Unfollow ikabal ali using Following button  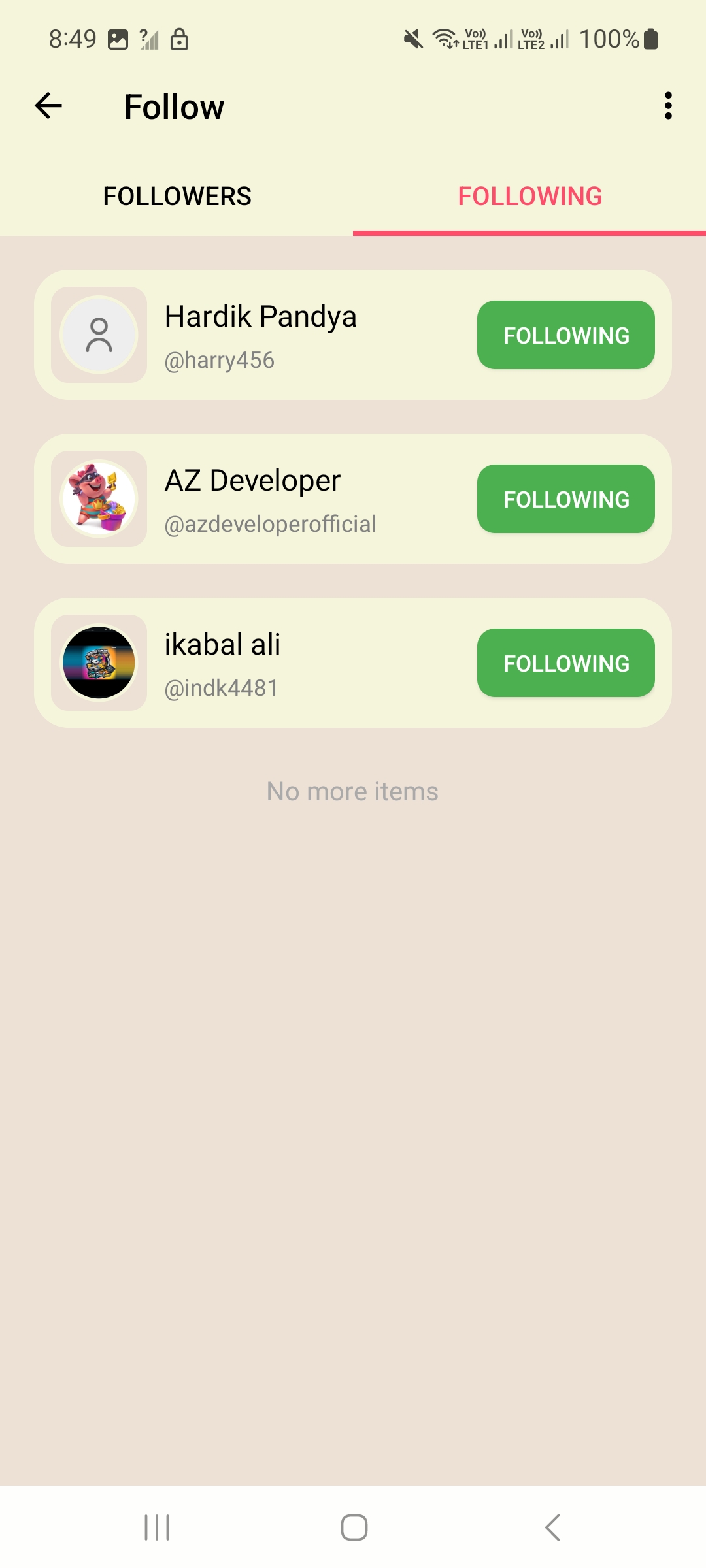pyautogui.click(x=566, y=663)
